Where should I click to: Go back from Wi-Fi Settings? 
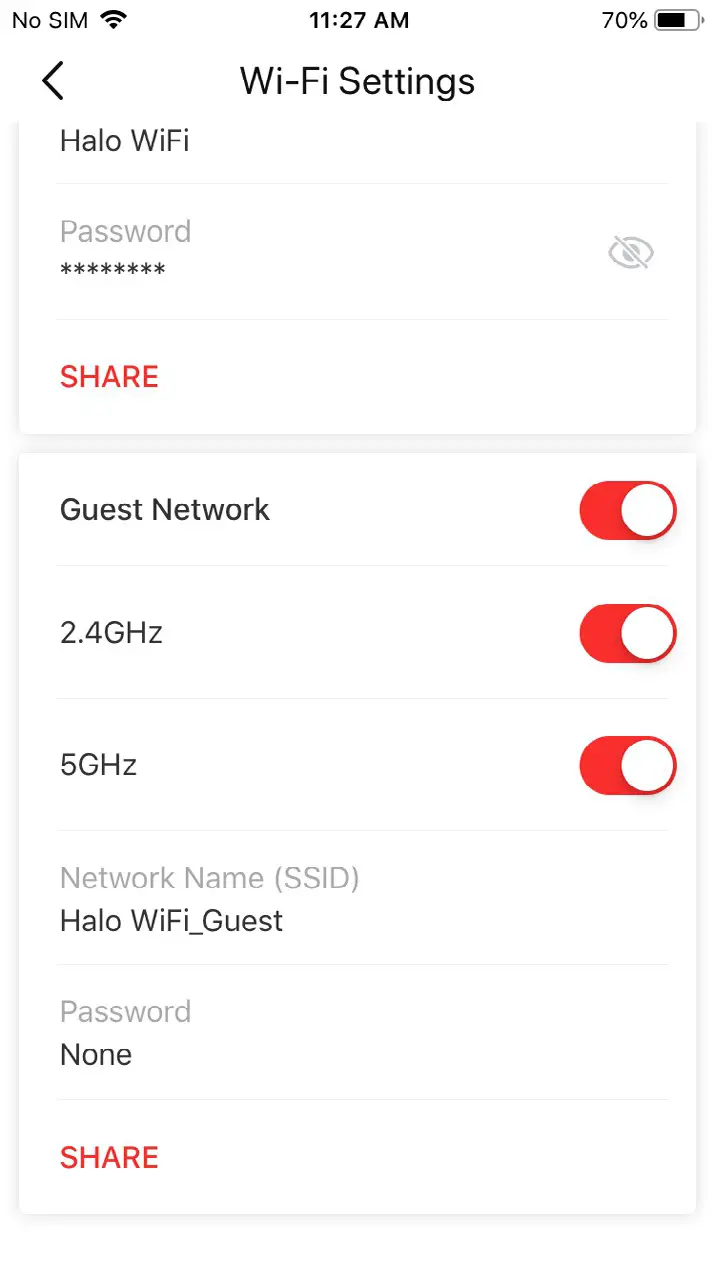tap(53, 81)
